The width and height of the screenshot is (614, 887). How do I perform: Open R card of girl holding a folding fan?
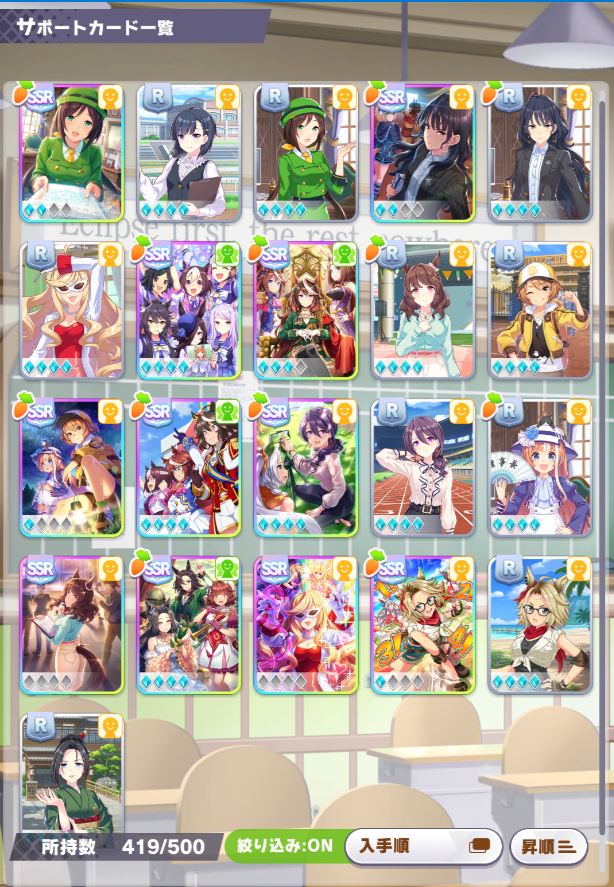point(540,468)
